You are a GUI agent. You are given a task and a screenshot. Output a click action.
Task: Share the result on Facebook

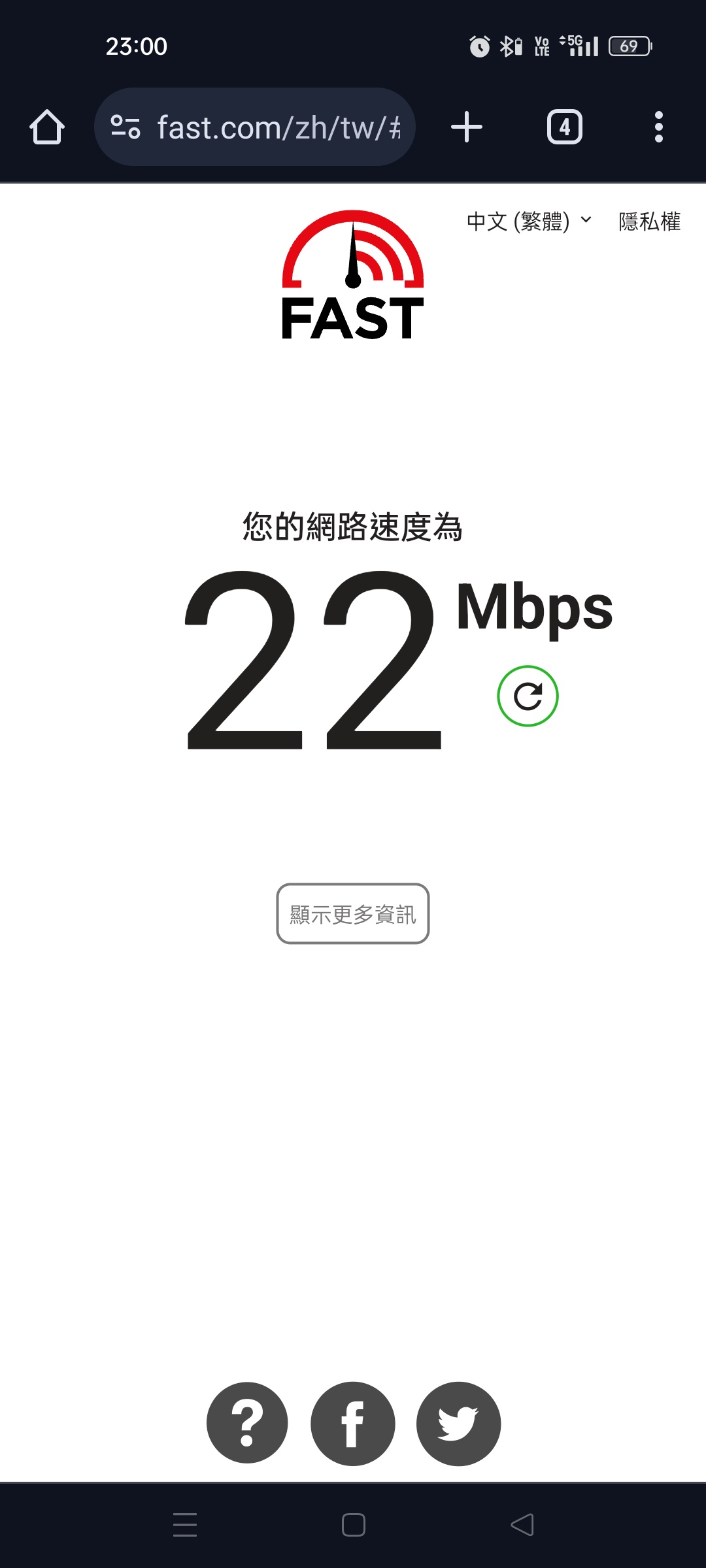click(353, 1423)
